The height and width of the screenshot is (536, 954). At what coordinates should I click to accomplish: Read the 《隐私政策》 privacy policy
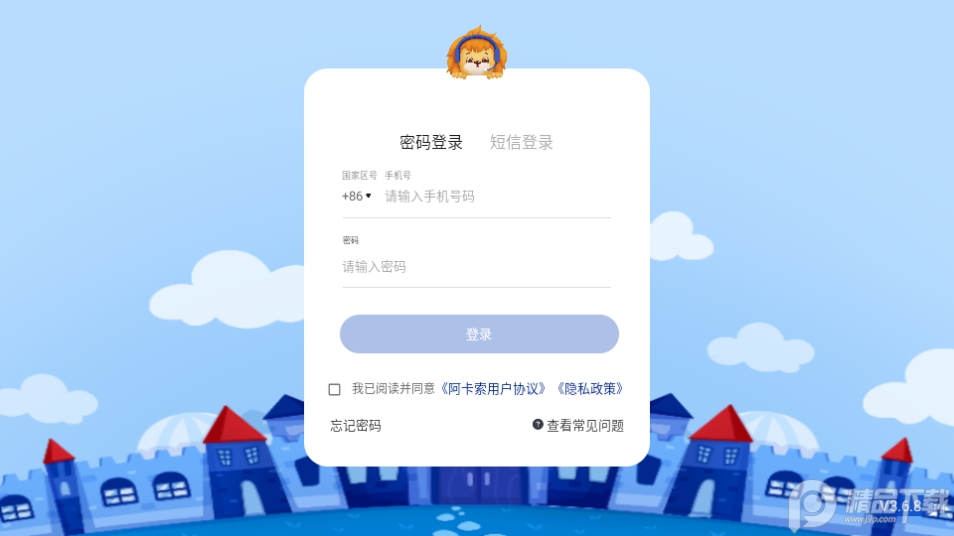(x=588, y=389)
